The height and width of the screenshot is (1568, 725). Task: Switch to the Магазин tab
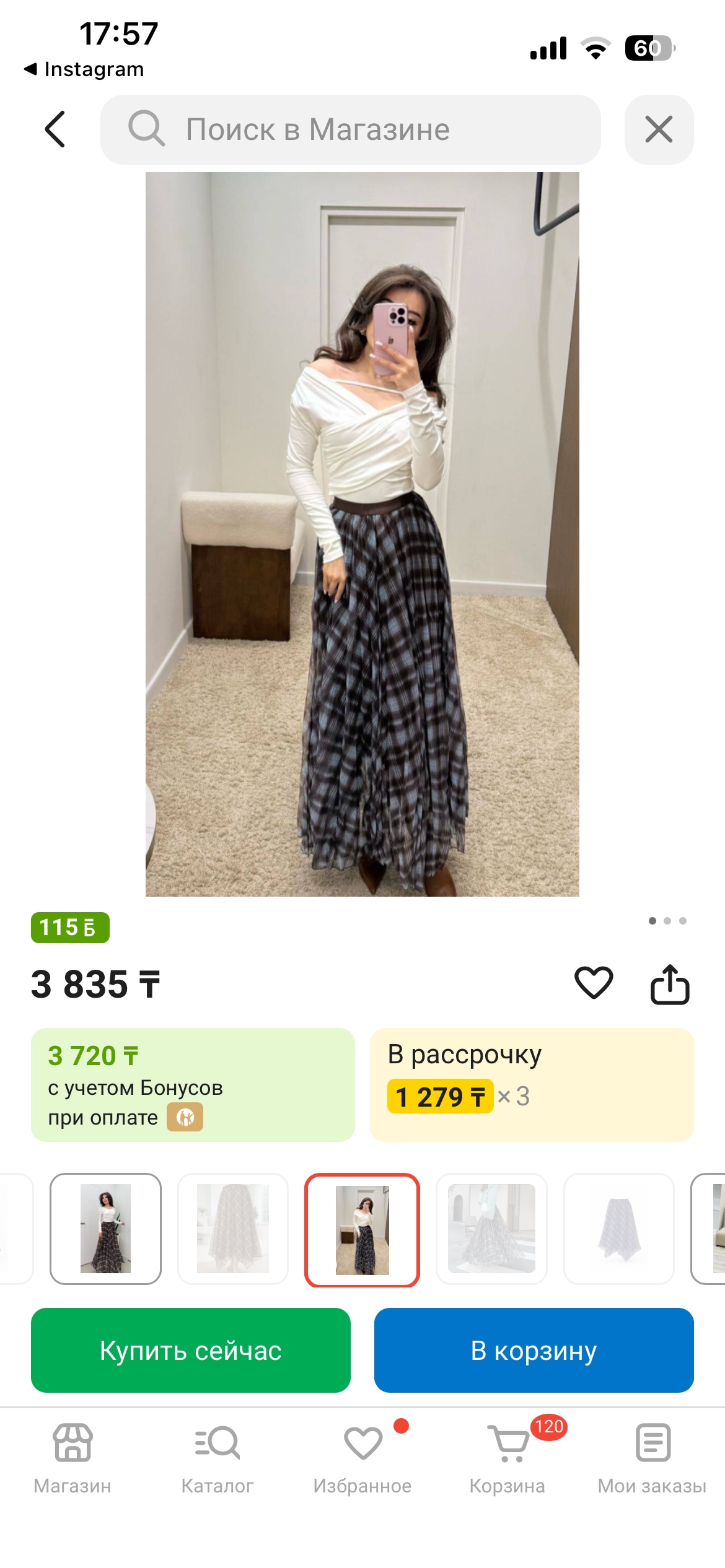point(72,1458)
